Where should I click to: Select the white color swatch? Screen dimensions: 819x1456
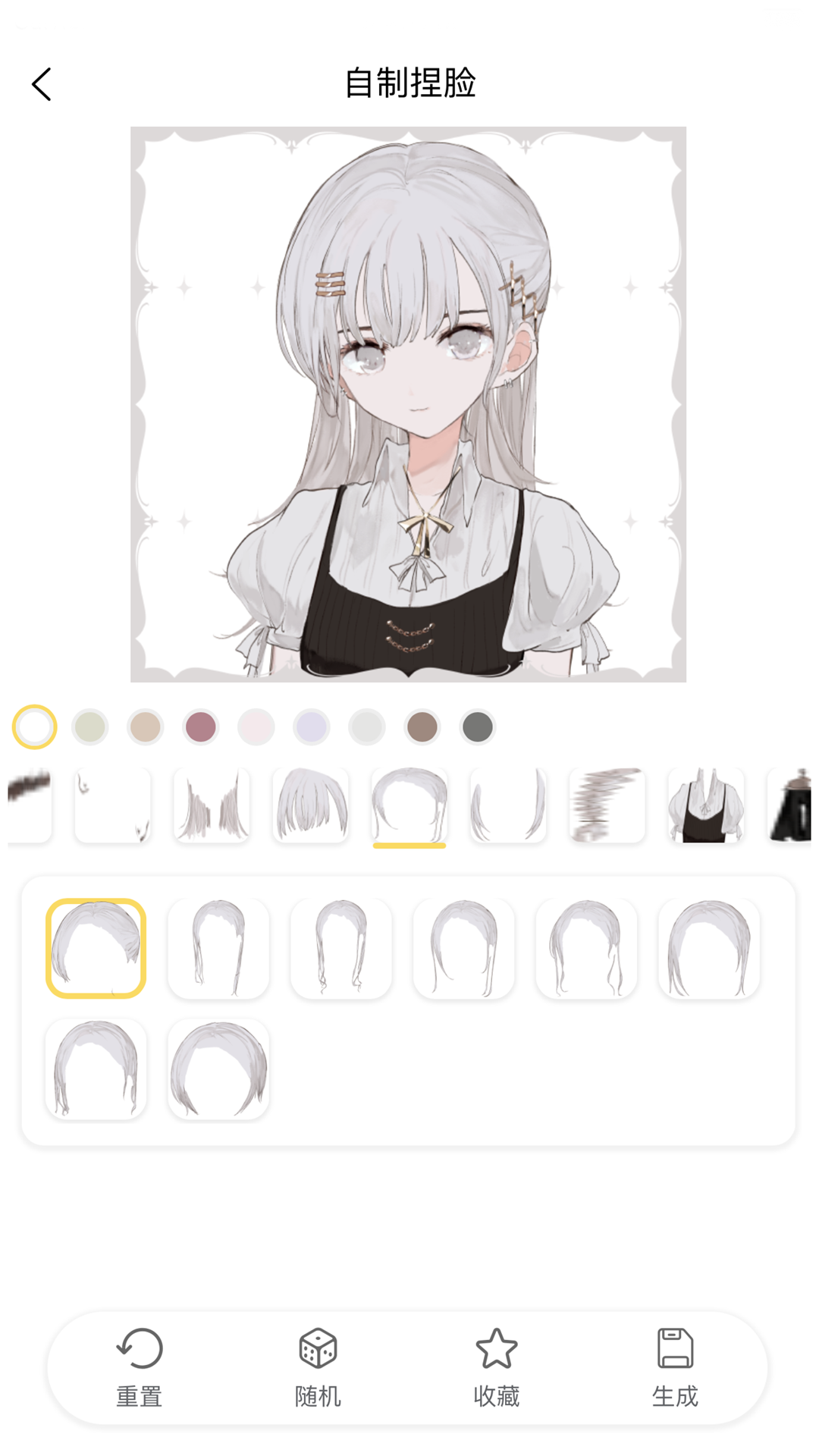(35, 726)
